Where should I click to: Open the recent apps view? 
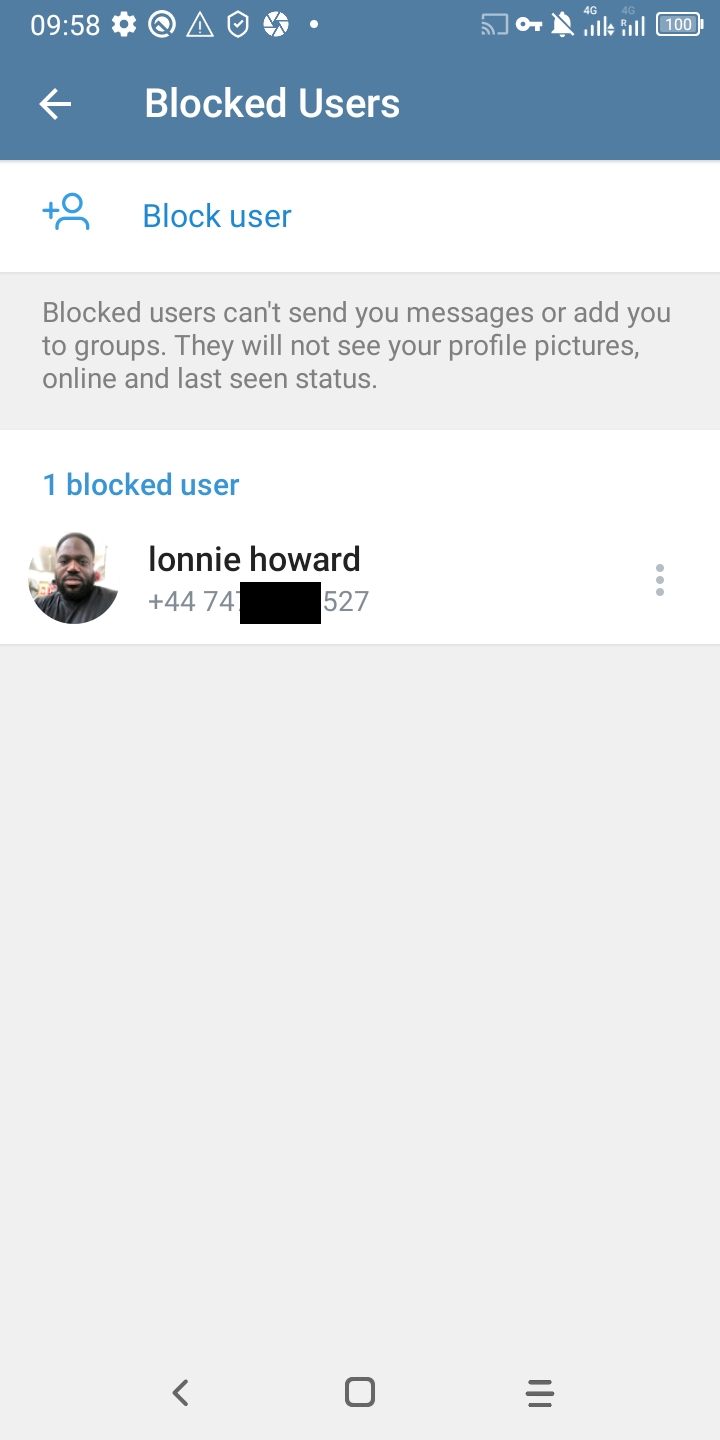[x=539, y=1392]
